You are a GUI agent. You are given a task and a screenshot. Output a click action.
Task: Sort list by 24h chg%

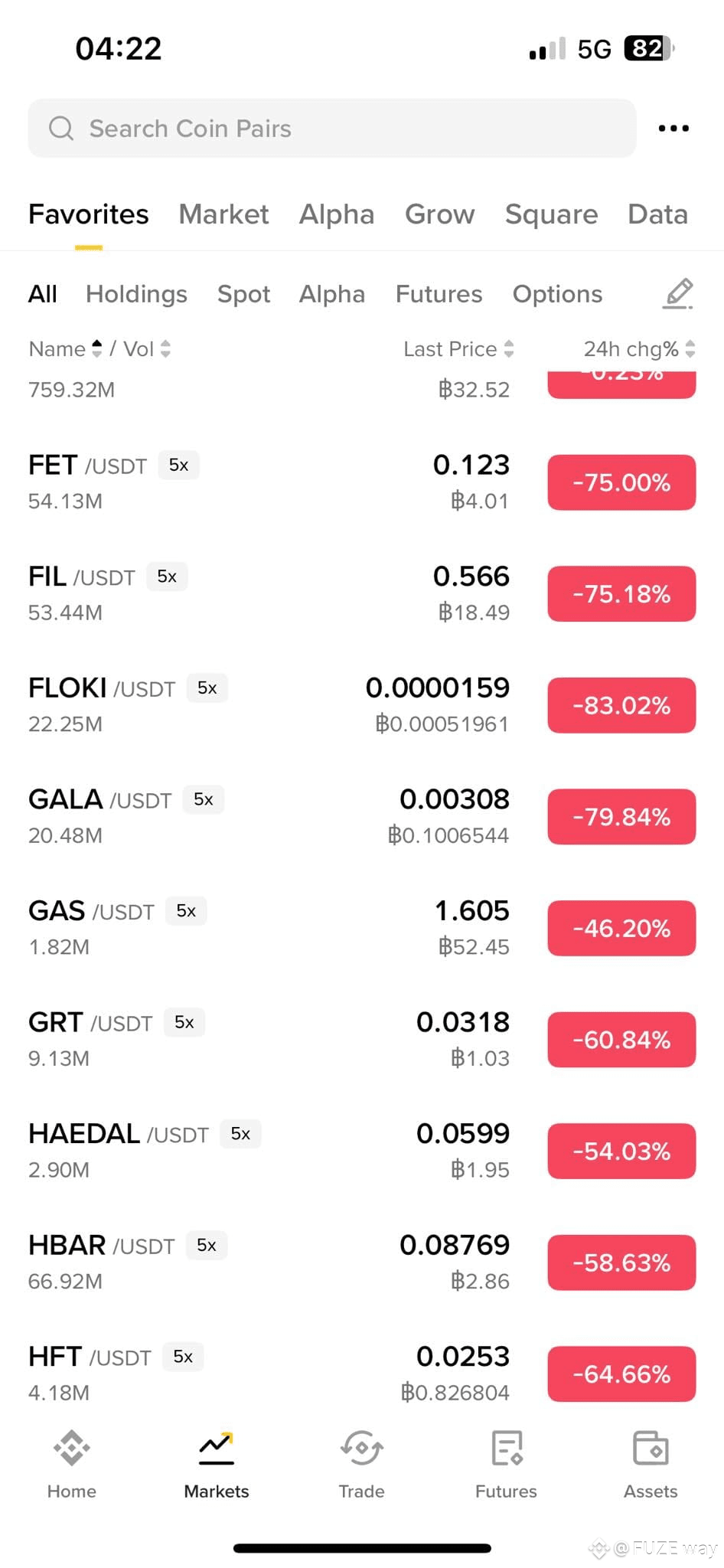639,349
